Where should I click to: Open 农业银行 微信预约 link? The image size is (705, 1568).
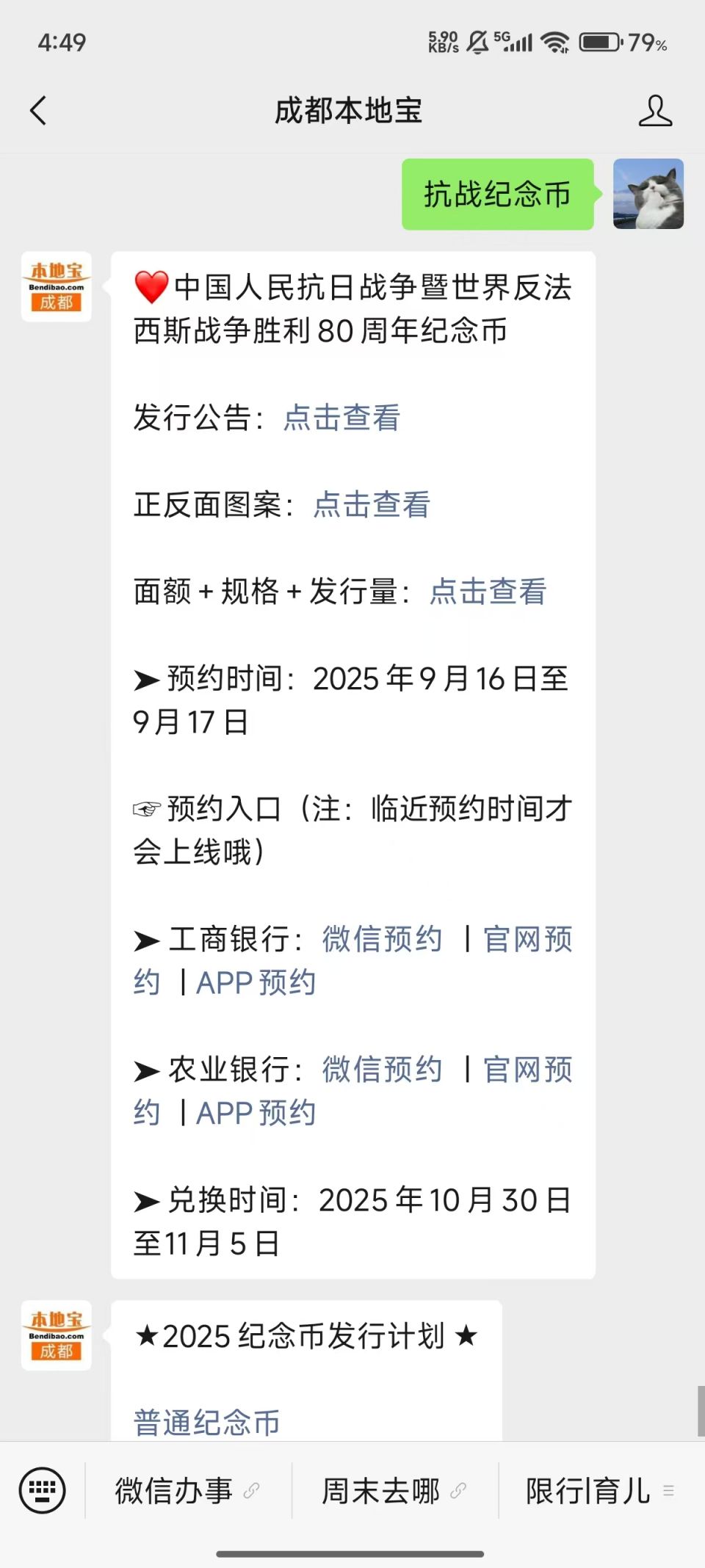click(x=382, y=1070)
